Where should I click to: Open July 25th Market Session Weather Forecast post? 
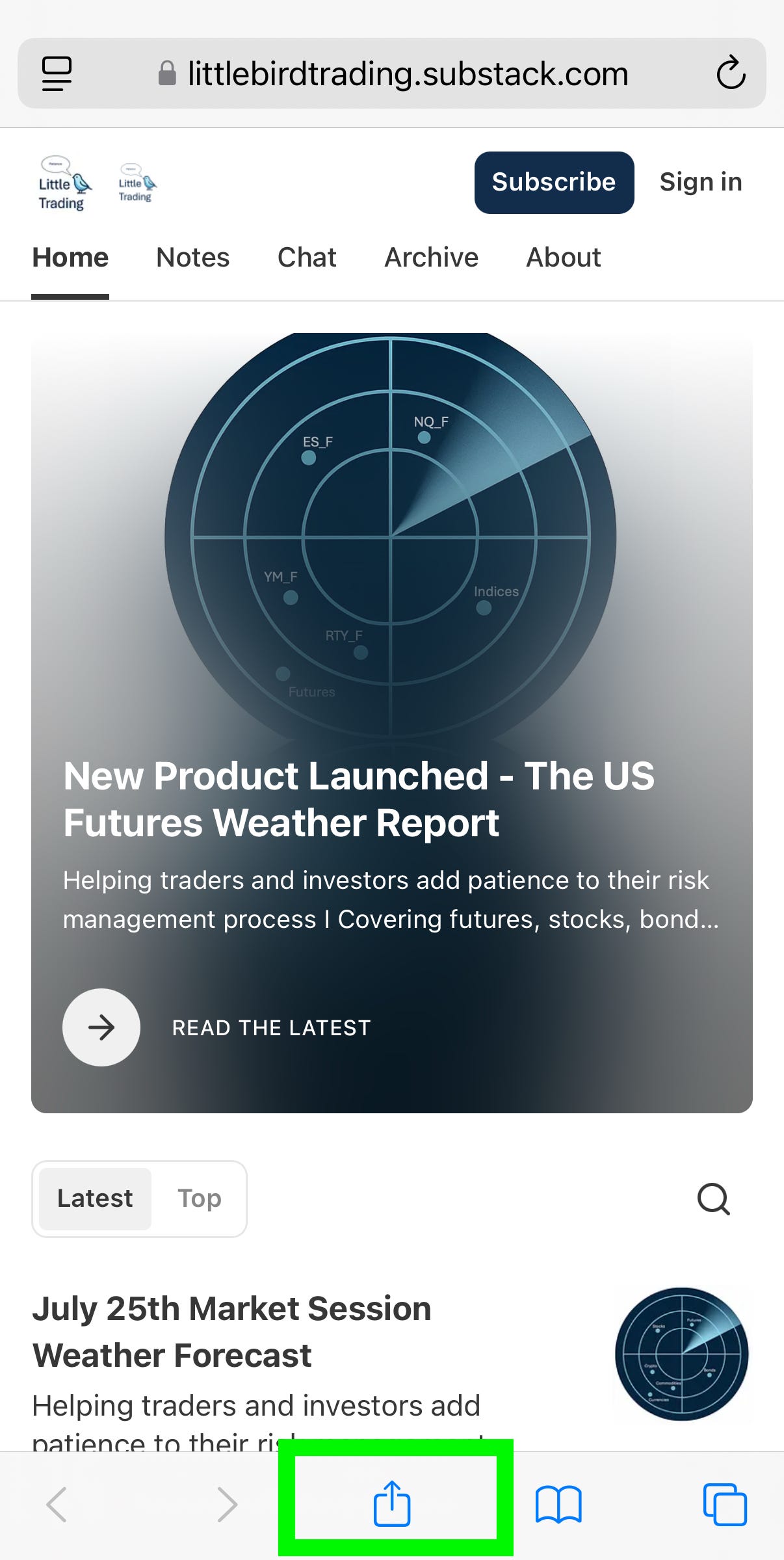click(x=231, y=1331)
